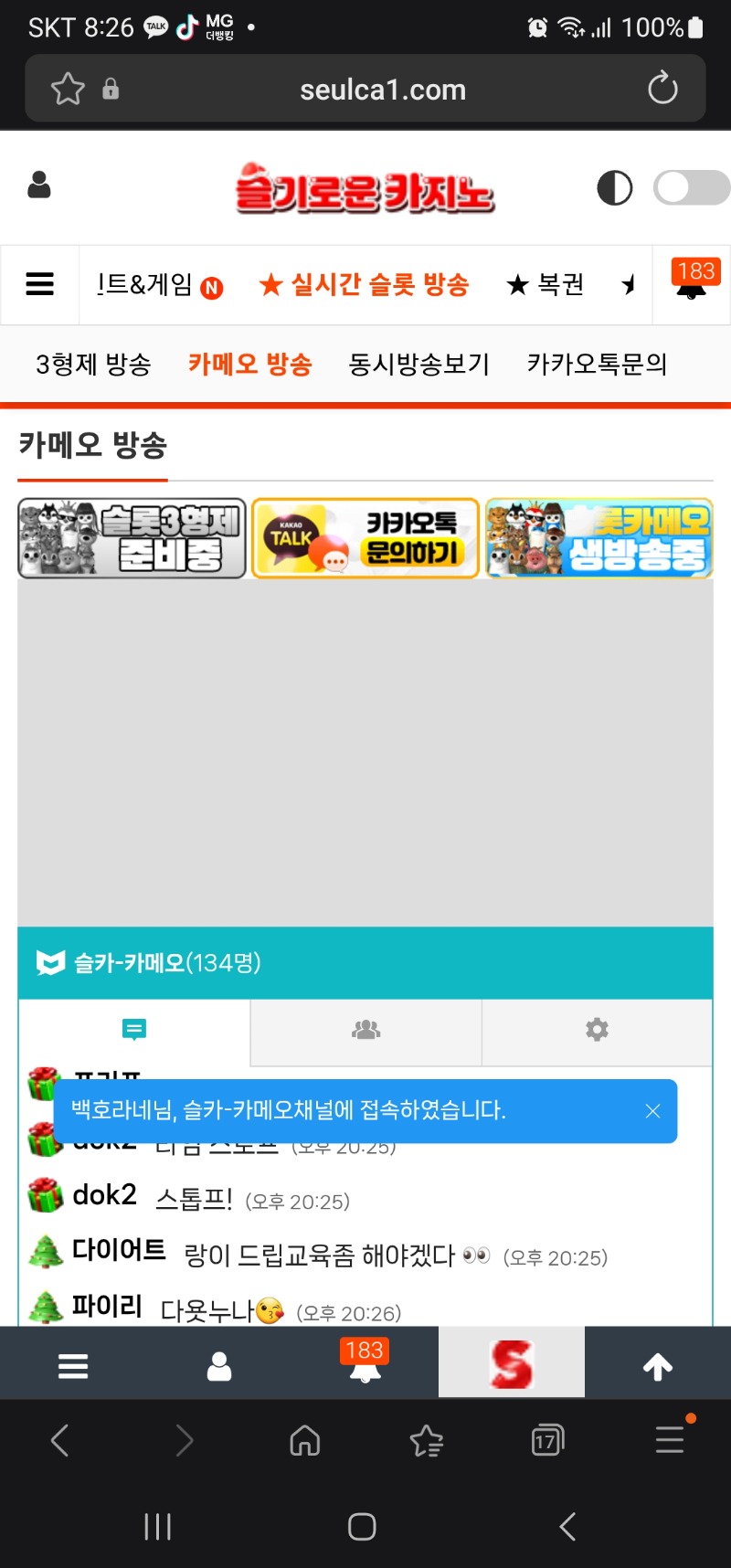Image resolution: width=731 pixels, height=1568 pixels.
Task: Open the hamburger menu in navigation bar
Action: coord(39,284)
